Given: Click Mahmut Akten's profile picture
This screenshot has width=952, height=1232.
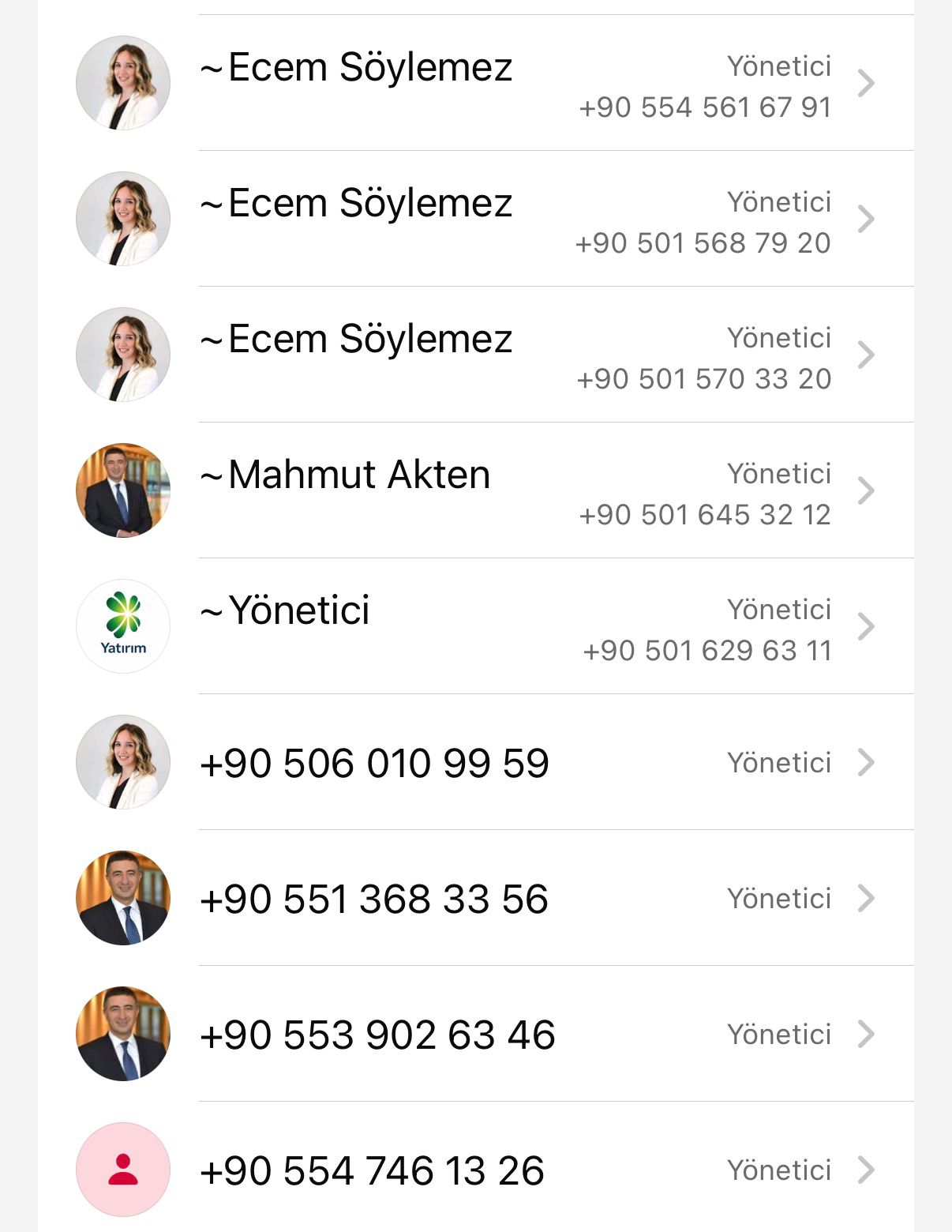Looking at the screenshot, I should coord(123,490).
